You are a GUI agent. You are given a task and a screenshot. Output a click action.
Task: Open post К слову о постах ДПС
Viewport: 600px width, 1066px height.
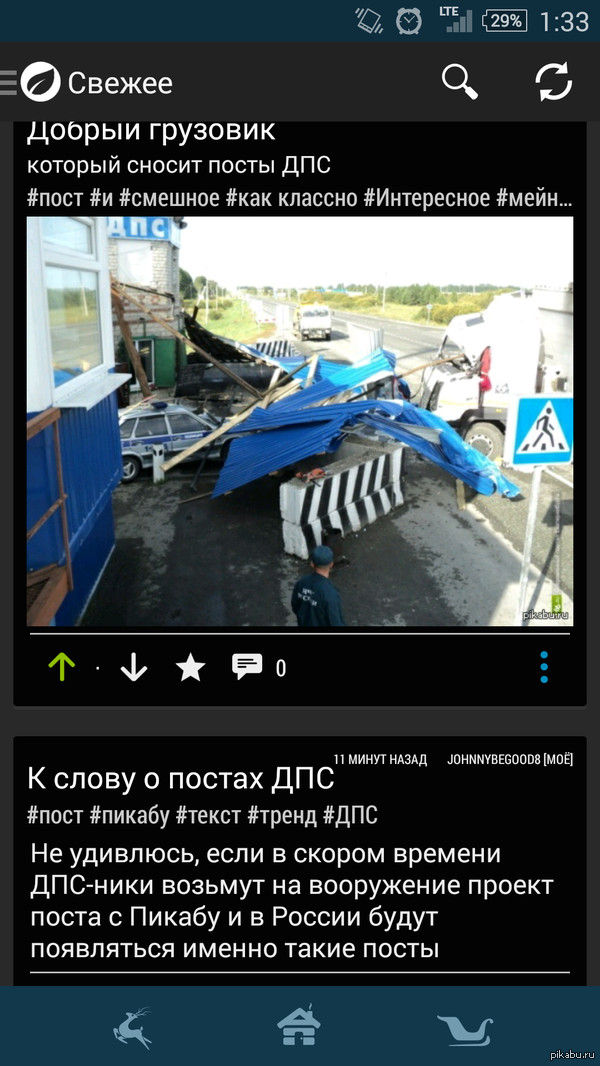point(180,778)
